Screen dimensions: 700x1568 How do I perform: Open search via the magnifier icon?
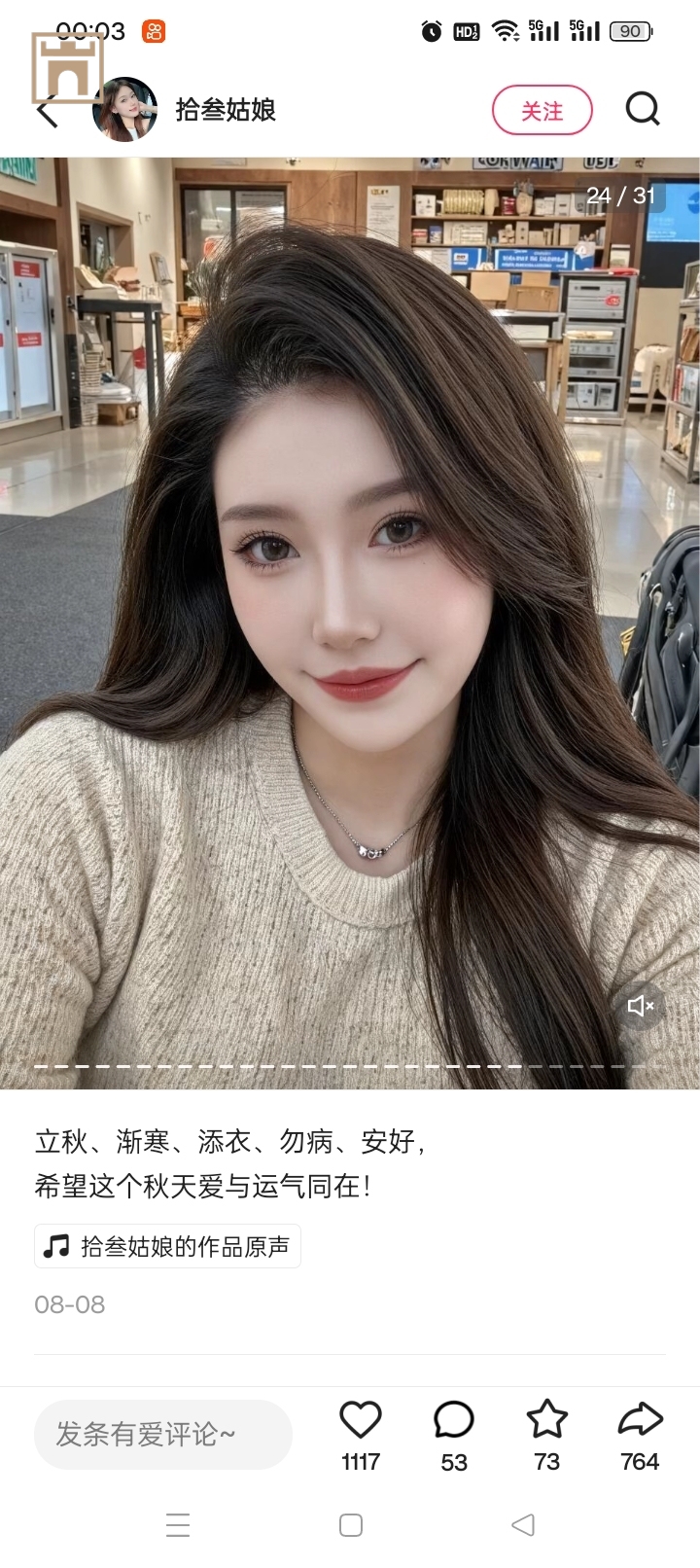pyautogui.click(x=642, y=109)
